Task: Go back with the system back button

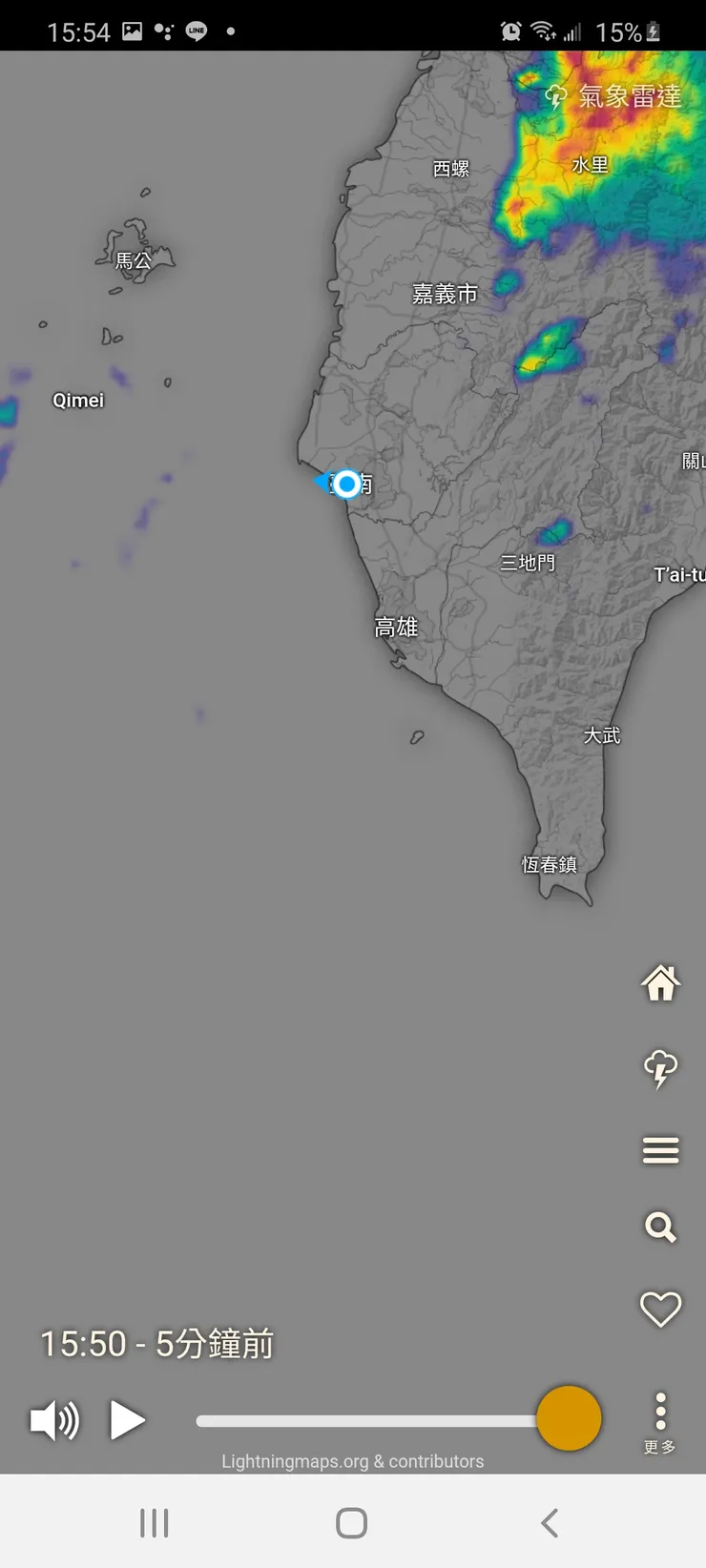Action: coord(550,1523)
